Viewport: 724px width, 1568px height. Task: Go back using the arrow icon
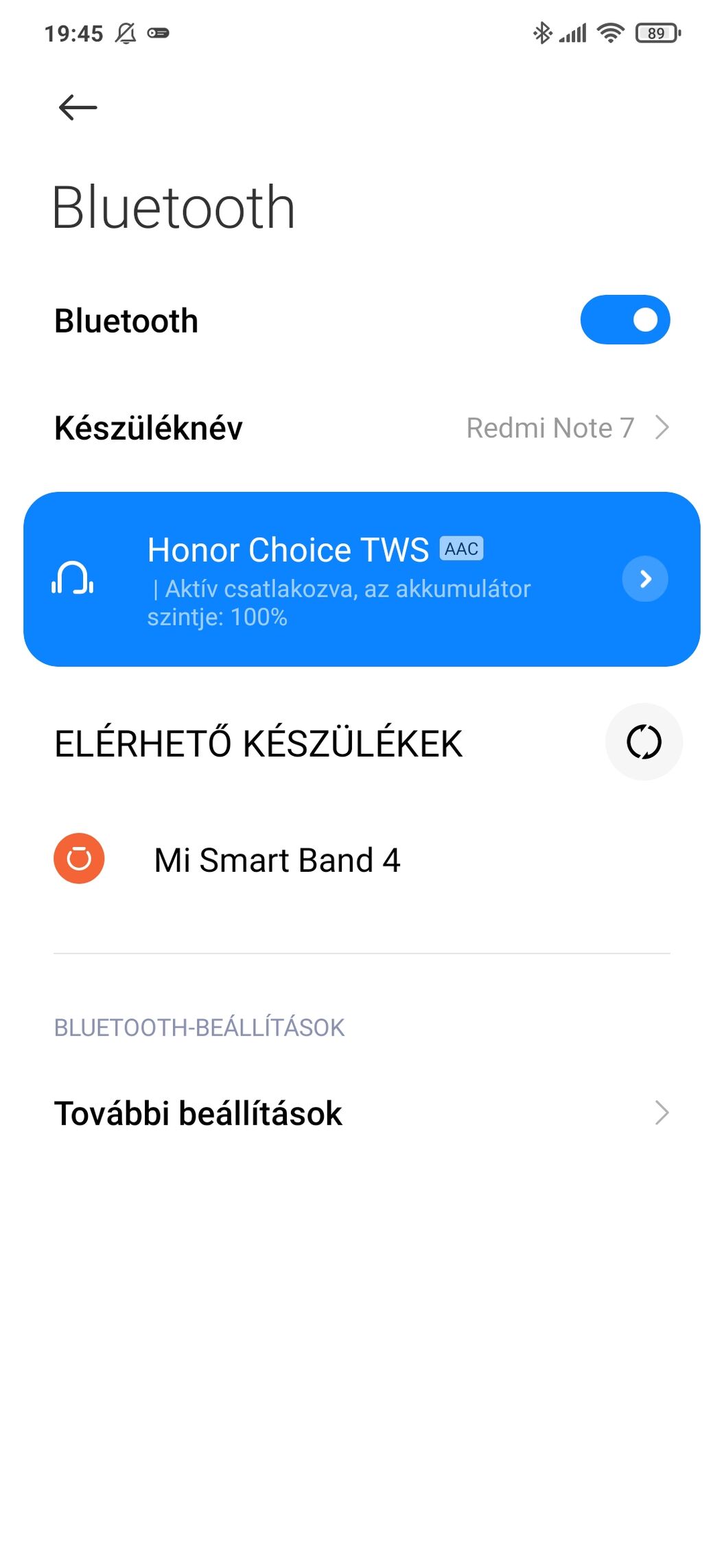(x=78, y=108)
